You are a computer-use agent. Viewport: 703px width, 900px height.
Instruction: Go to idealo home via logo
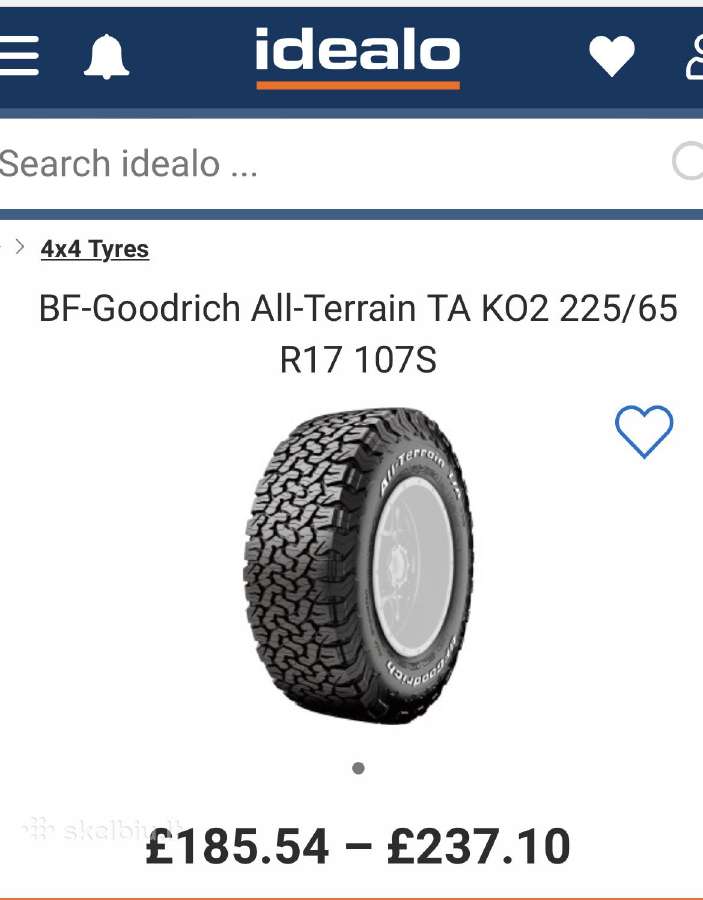click(357, 55)
